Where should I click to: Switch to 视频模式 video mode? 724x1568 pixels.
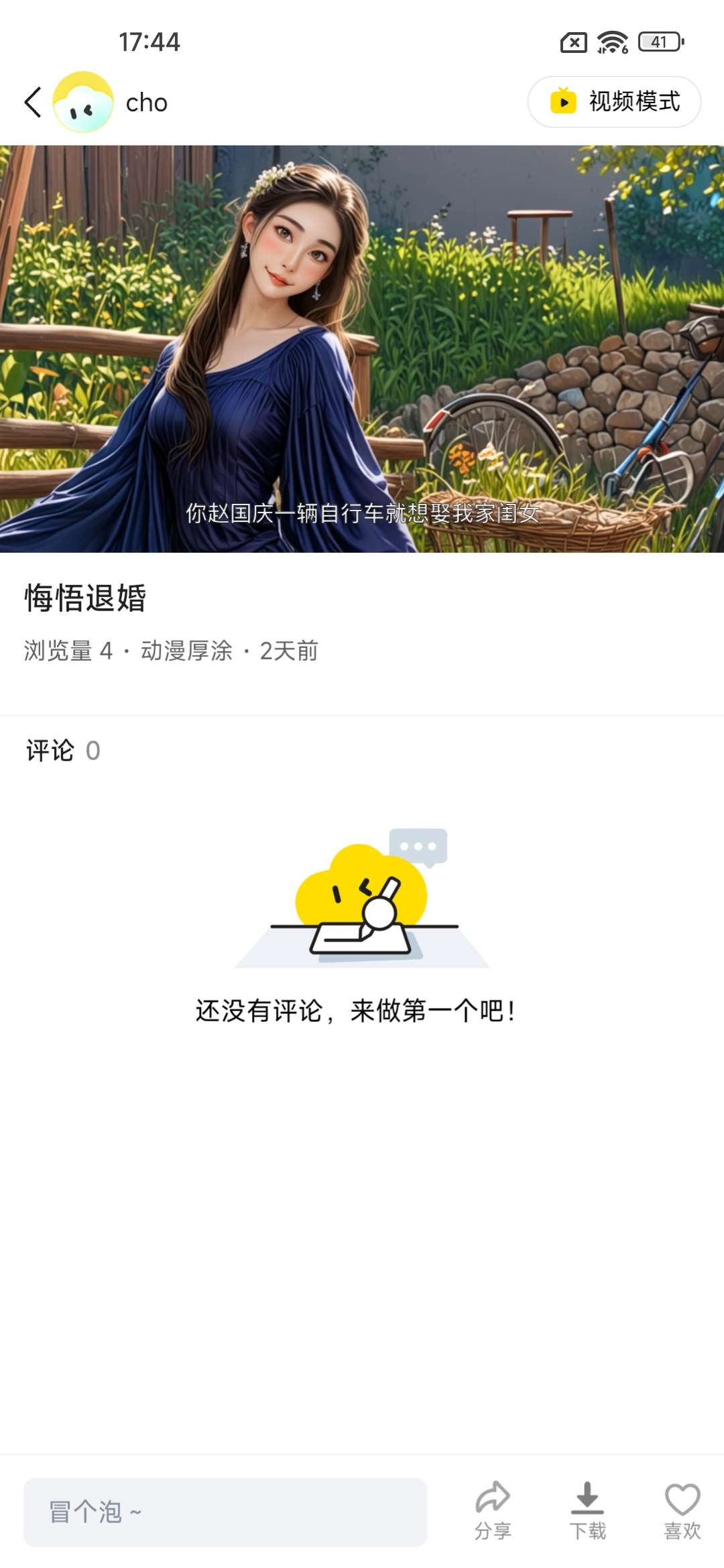(614, 102)
